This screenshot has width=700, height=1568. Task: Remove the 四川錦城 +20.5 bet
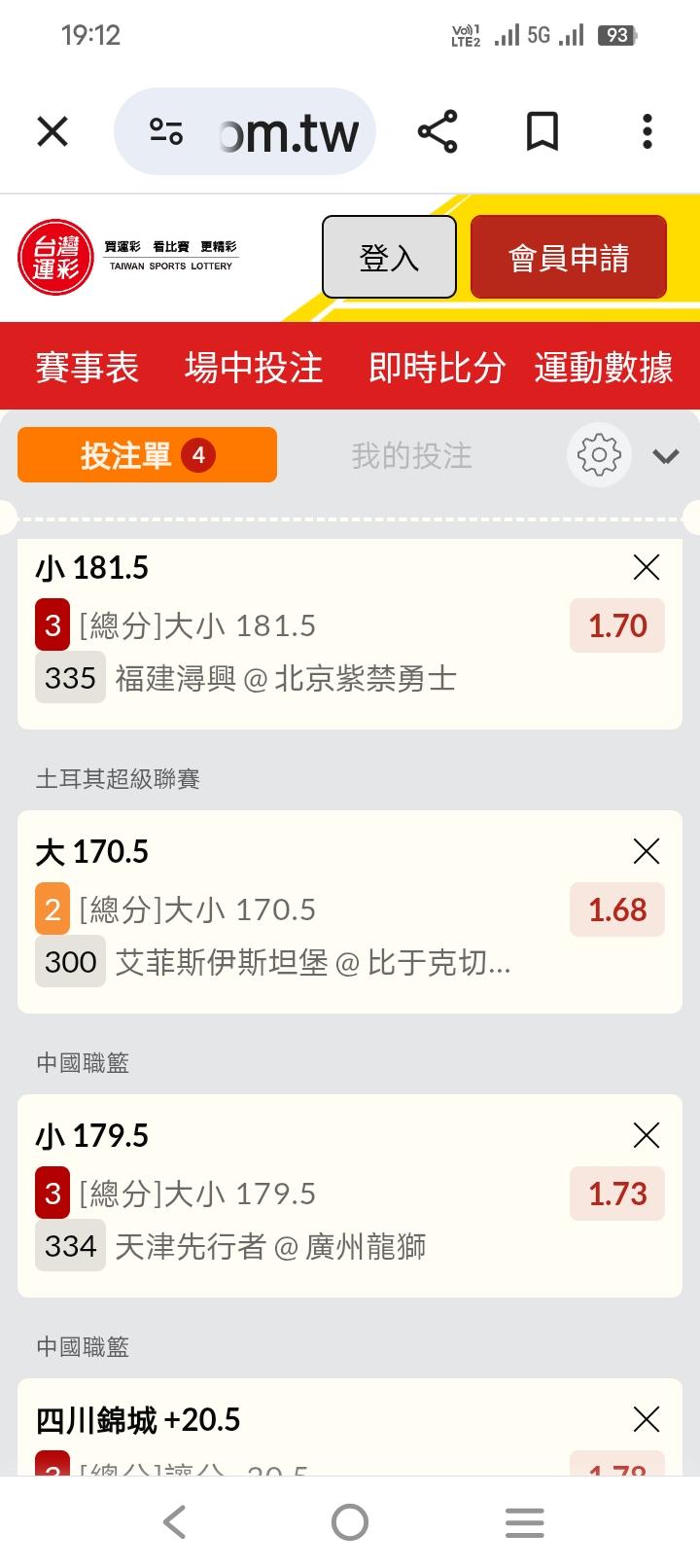[x=647, y=1419]
